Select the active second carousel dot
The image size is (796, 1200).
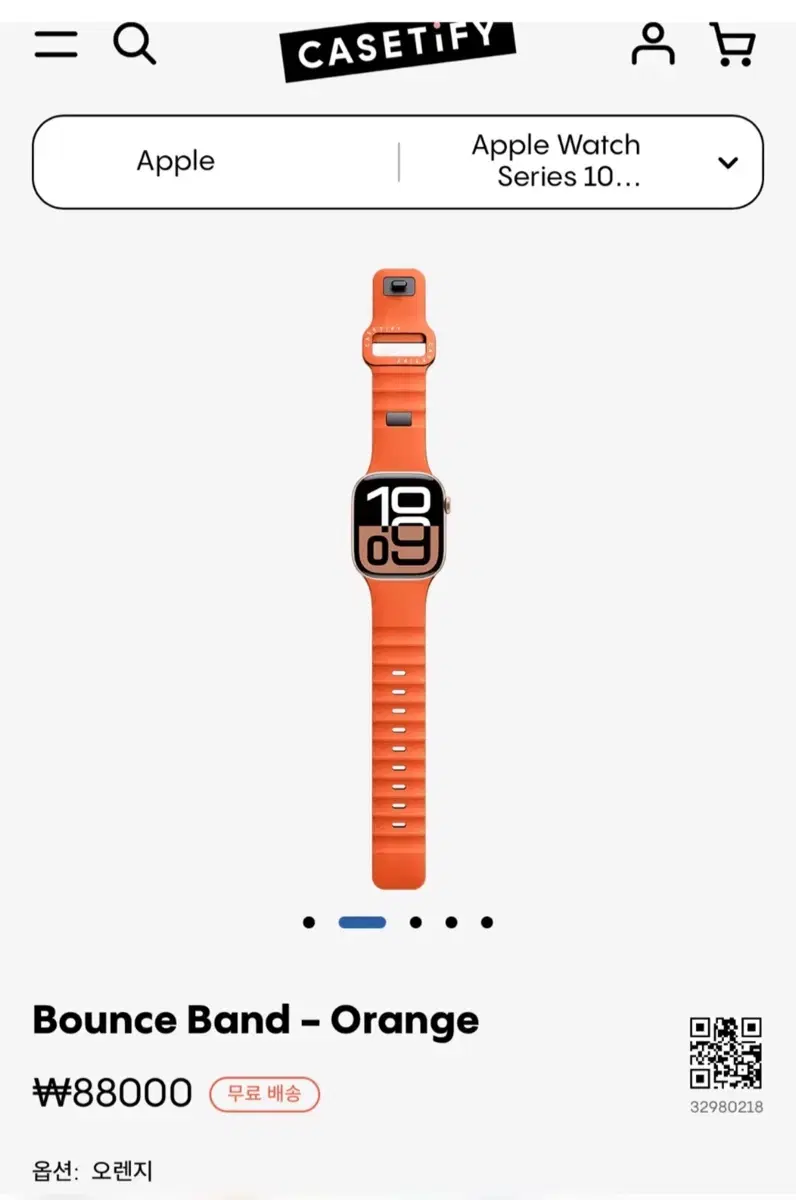pos(361,922)
